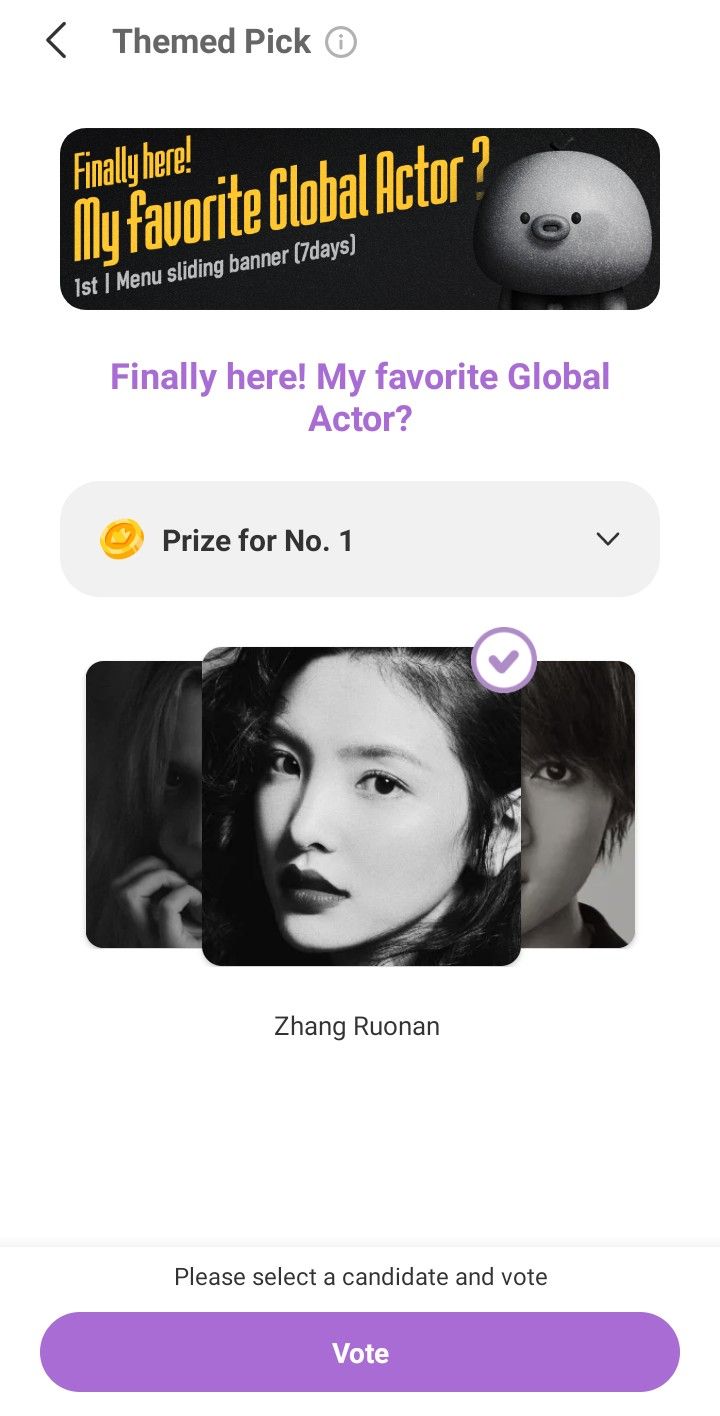Uncheck the selected Zhang Ruonan checkmark
Image resolution: width=720 pixels, height=1416 pixels.
[x=504, y=660]
